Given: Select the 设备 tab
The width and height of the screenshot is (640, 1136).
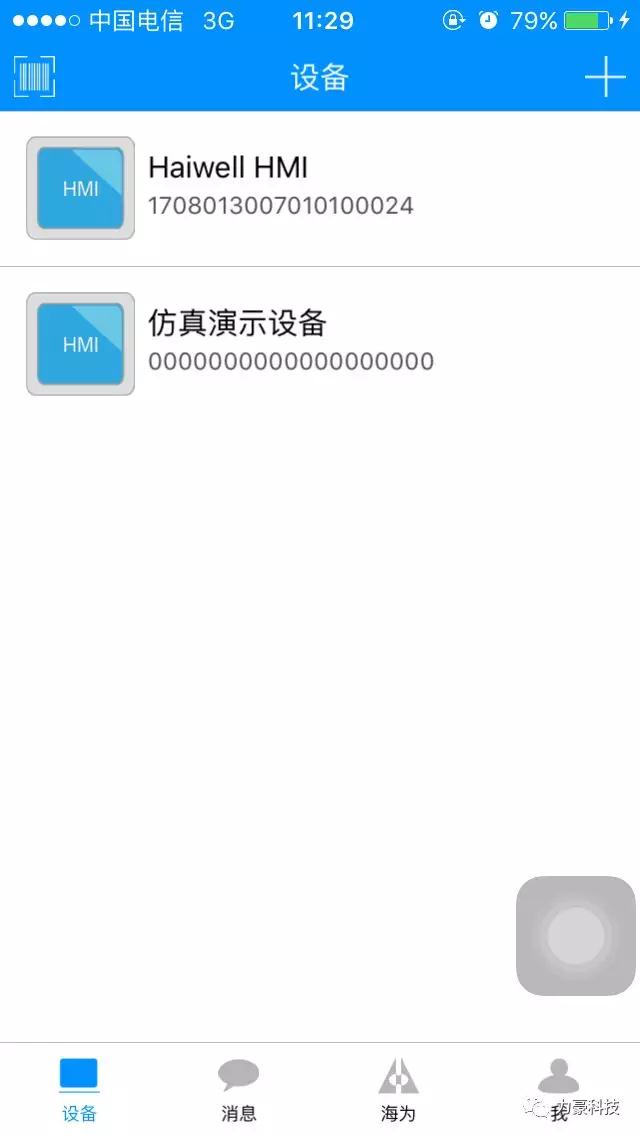Looking at the screenshot, I should 79,1090.
